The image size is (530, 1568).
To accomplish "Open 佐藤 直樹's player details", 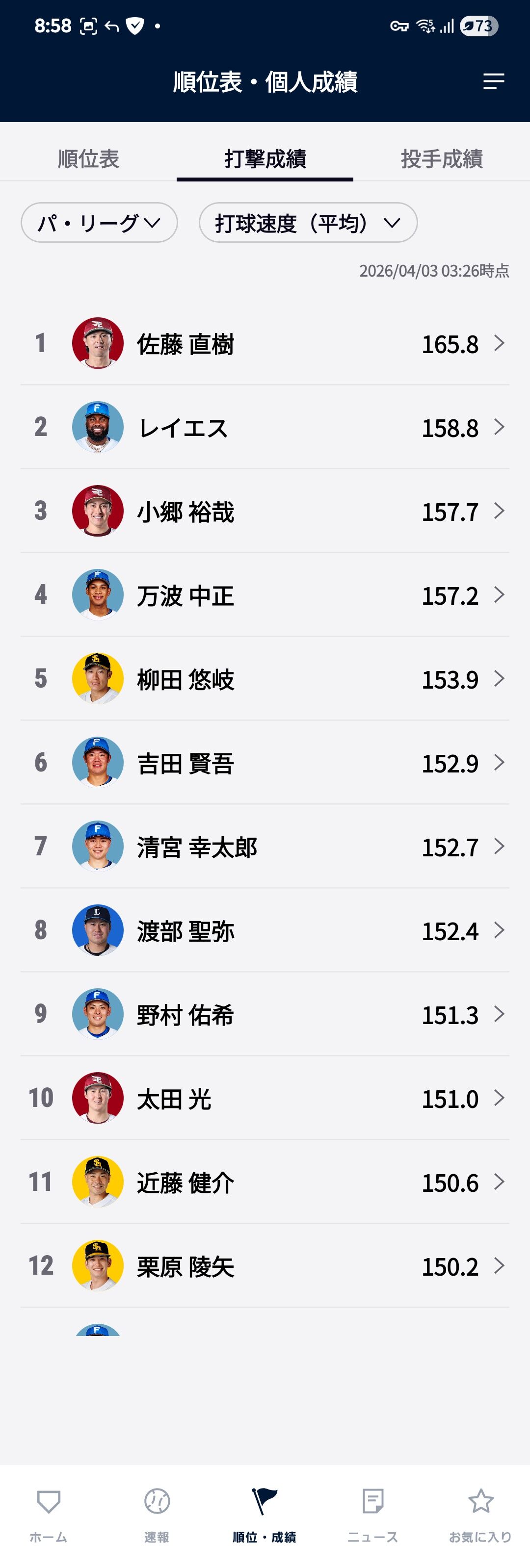I will (265, 343).
